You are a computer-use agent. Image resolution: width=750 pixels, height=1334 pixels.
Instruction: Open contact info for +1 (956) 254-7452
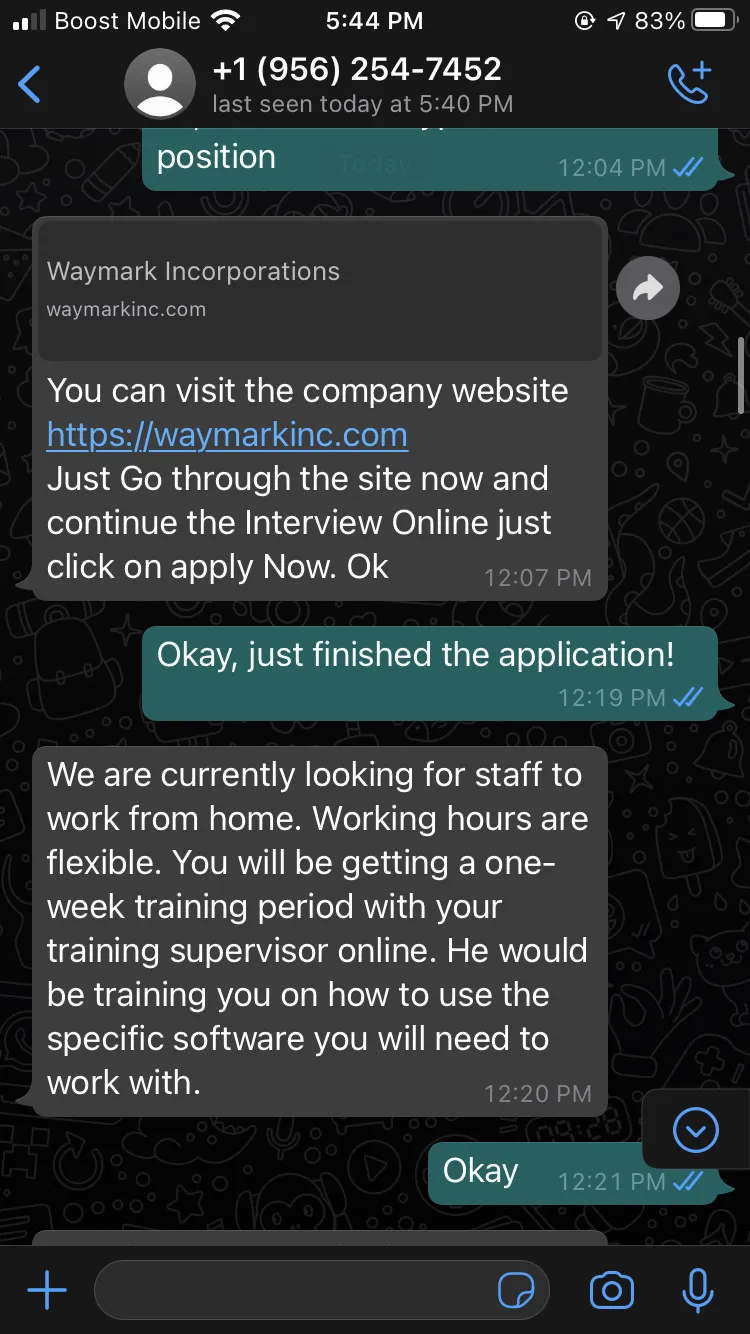point(357,84)
